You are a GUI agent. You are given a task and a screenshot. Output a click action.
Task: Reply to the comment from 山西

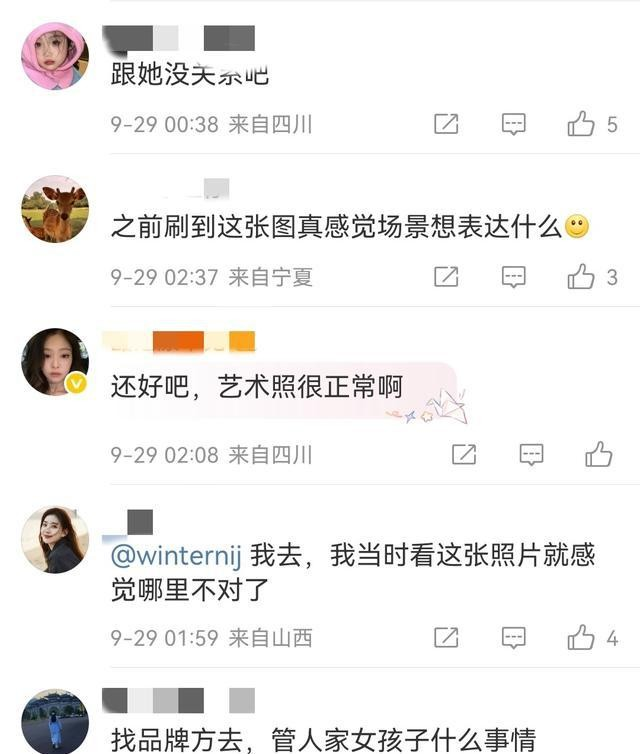coord(513,637)
